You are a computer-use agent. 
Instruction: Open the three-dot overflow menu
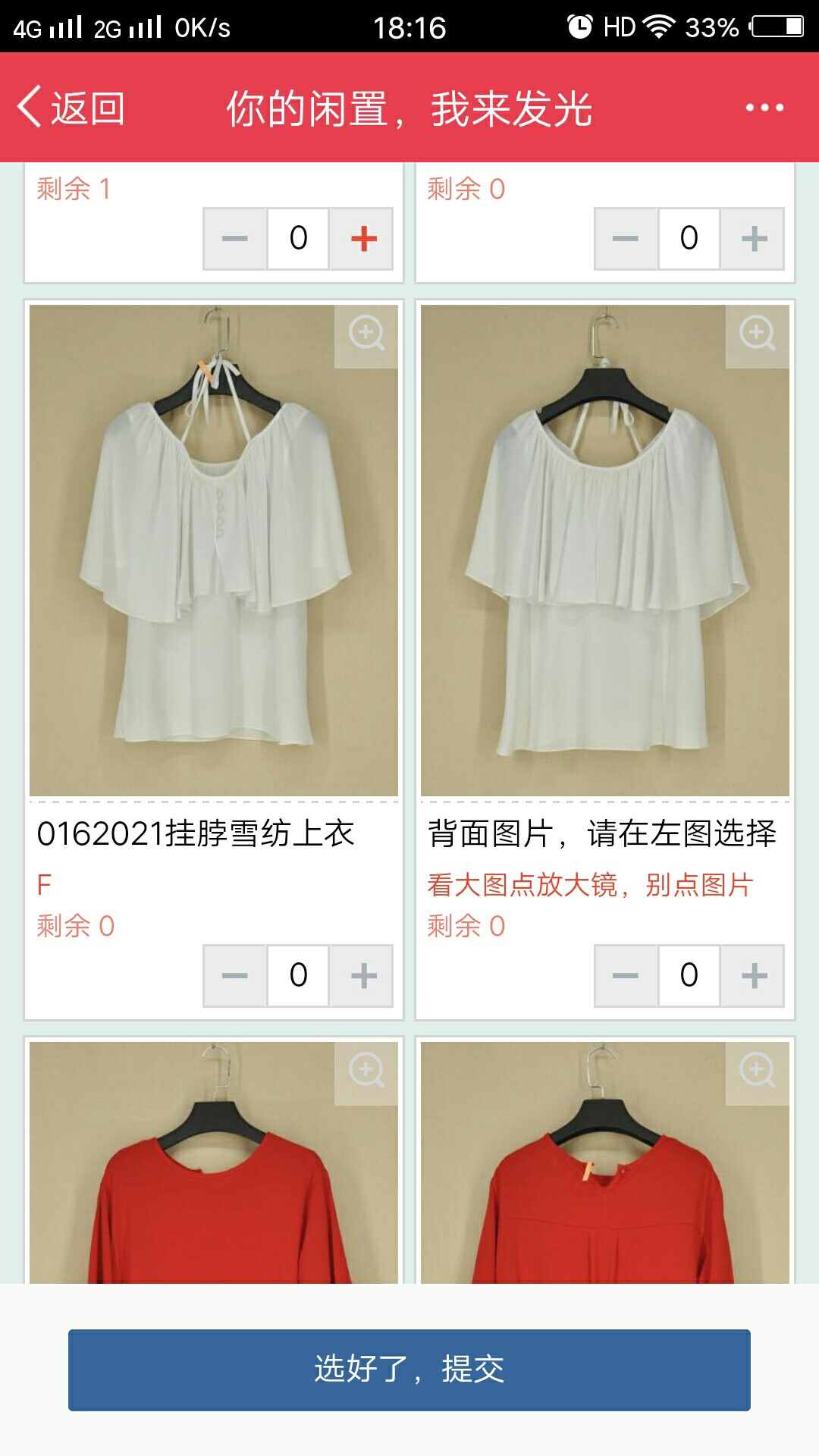tap(764, 108)
